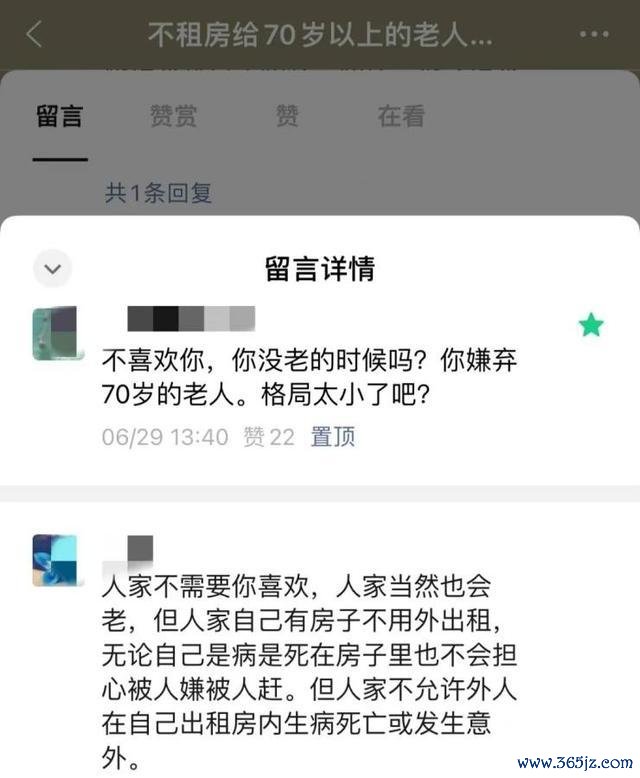This screenshot has height=778, width=640.
Task: Switch to the 赞赏 tab
Action: [173, 116]
